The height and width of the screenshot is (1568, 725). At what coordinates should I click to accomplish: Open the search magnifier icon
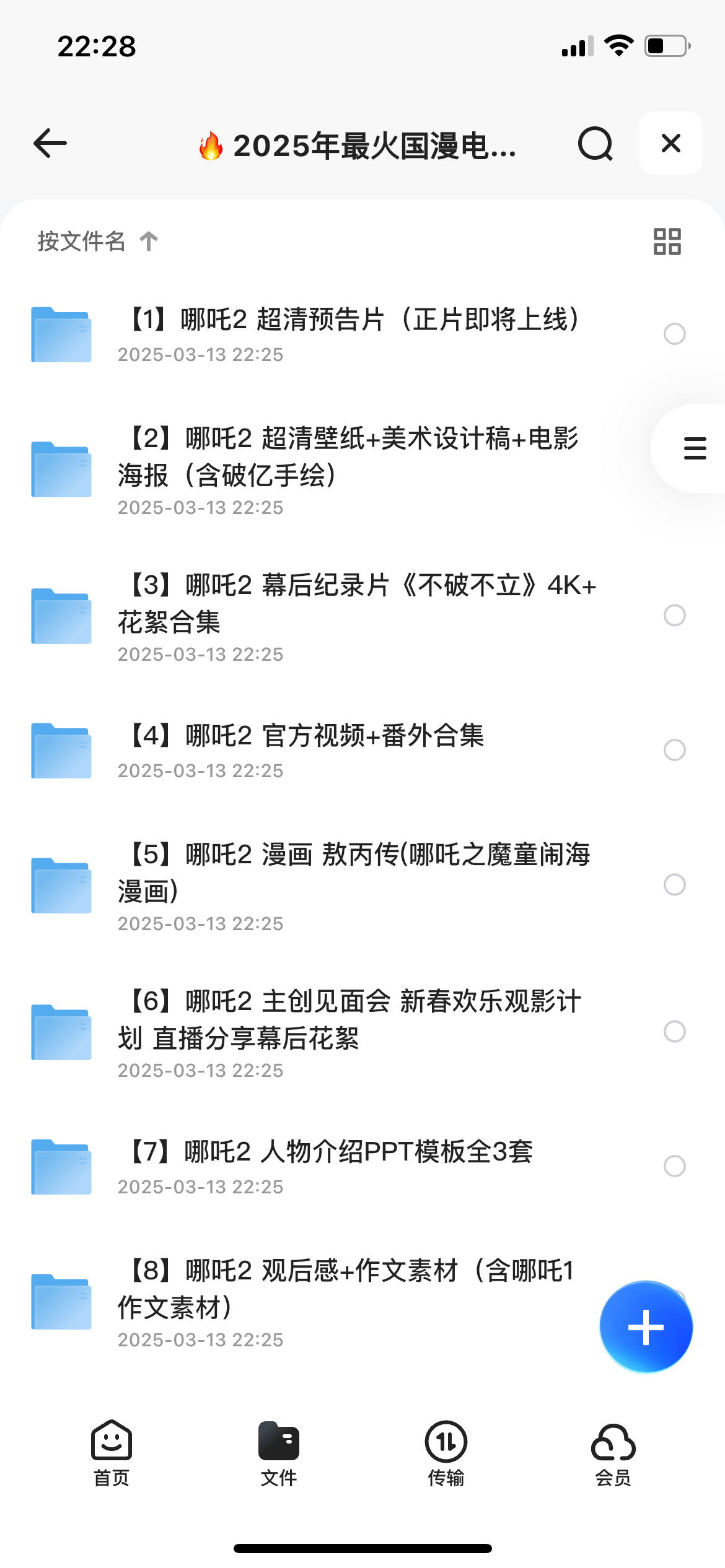coord(595,144)
